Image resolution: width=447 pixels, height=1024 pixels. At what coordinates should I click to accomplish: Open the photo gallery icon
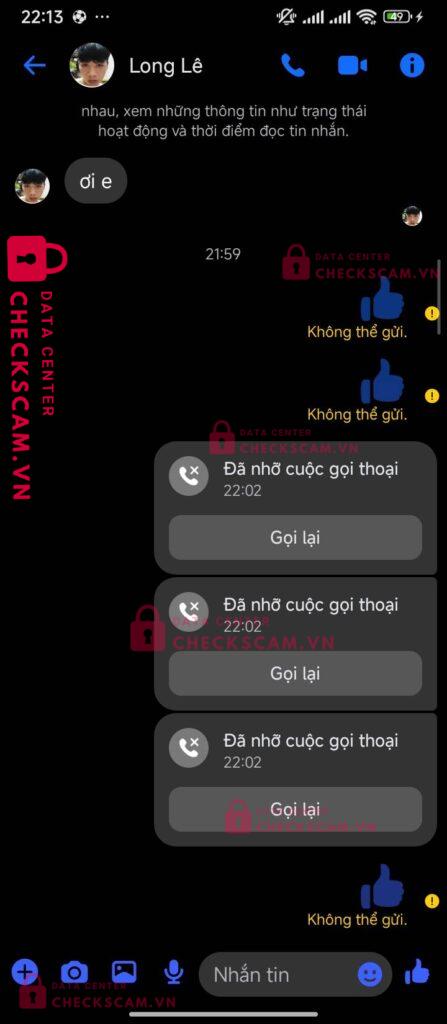tap(124, 972)
